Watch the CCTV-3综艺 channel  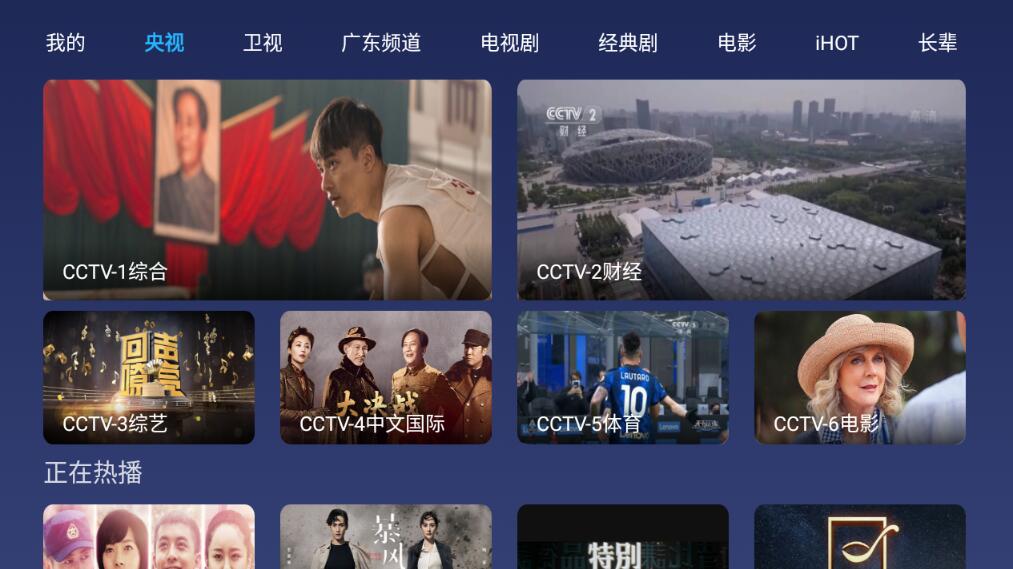149,377
